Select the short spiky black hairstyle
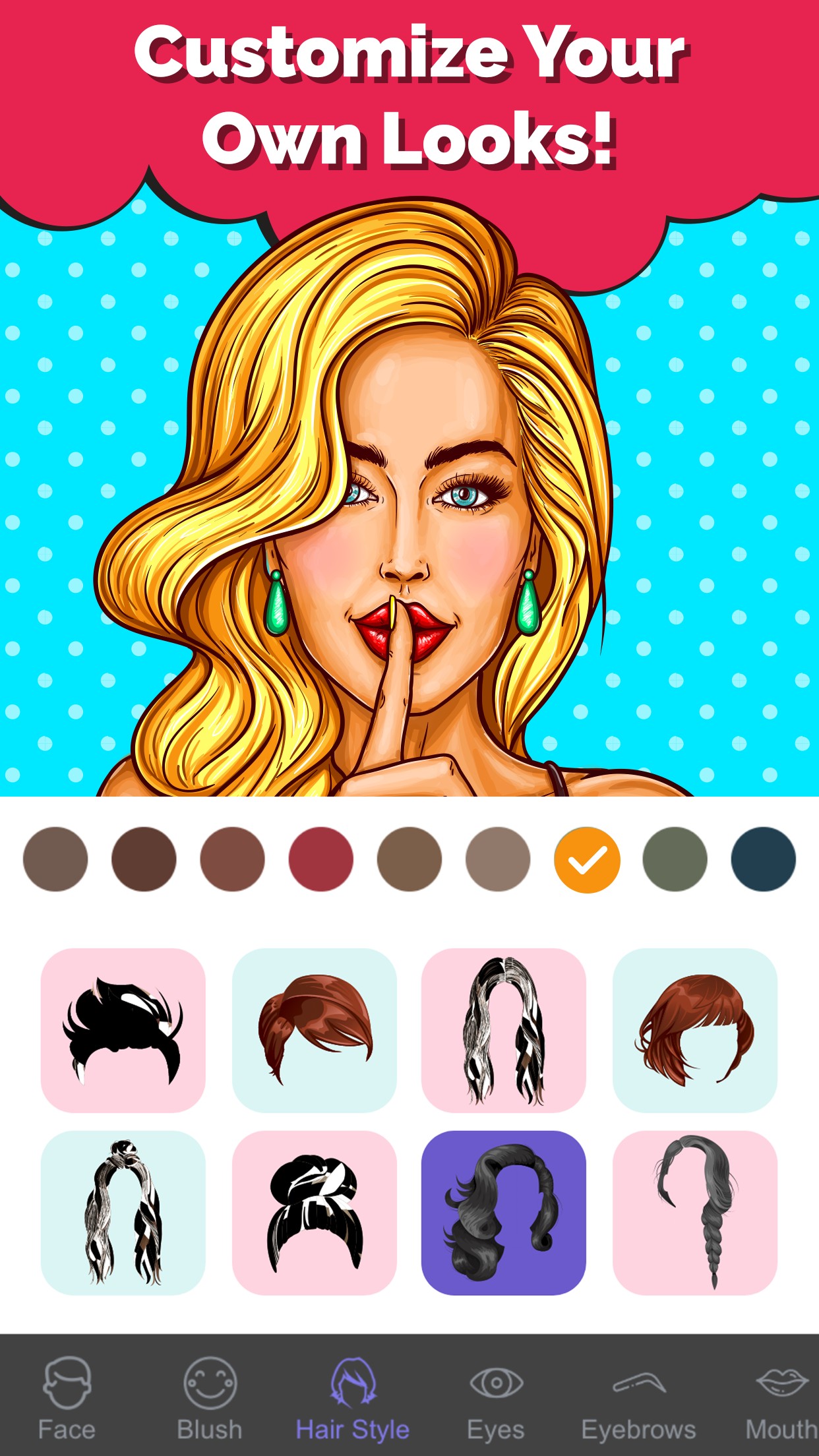Screen dimensions: 819x1456 [123, 1030]
